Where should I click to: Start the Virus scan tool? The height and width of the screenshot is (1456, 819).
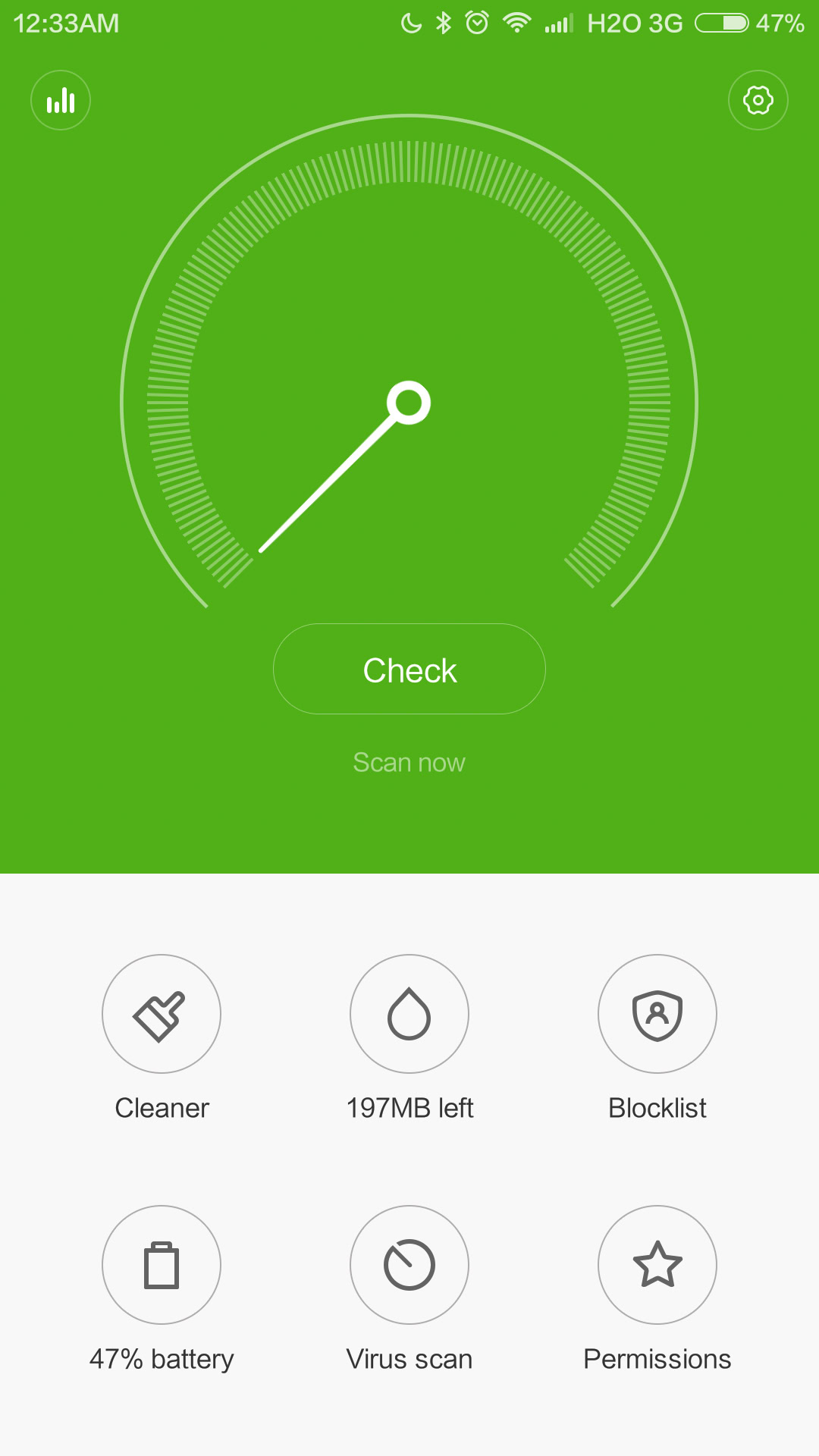click(409, 1265)
